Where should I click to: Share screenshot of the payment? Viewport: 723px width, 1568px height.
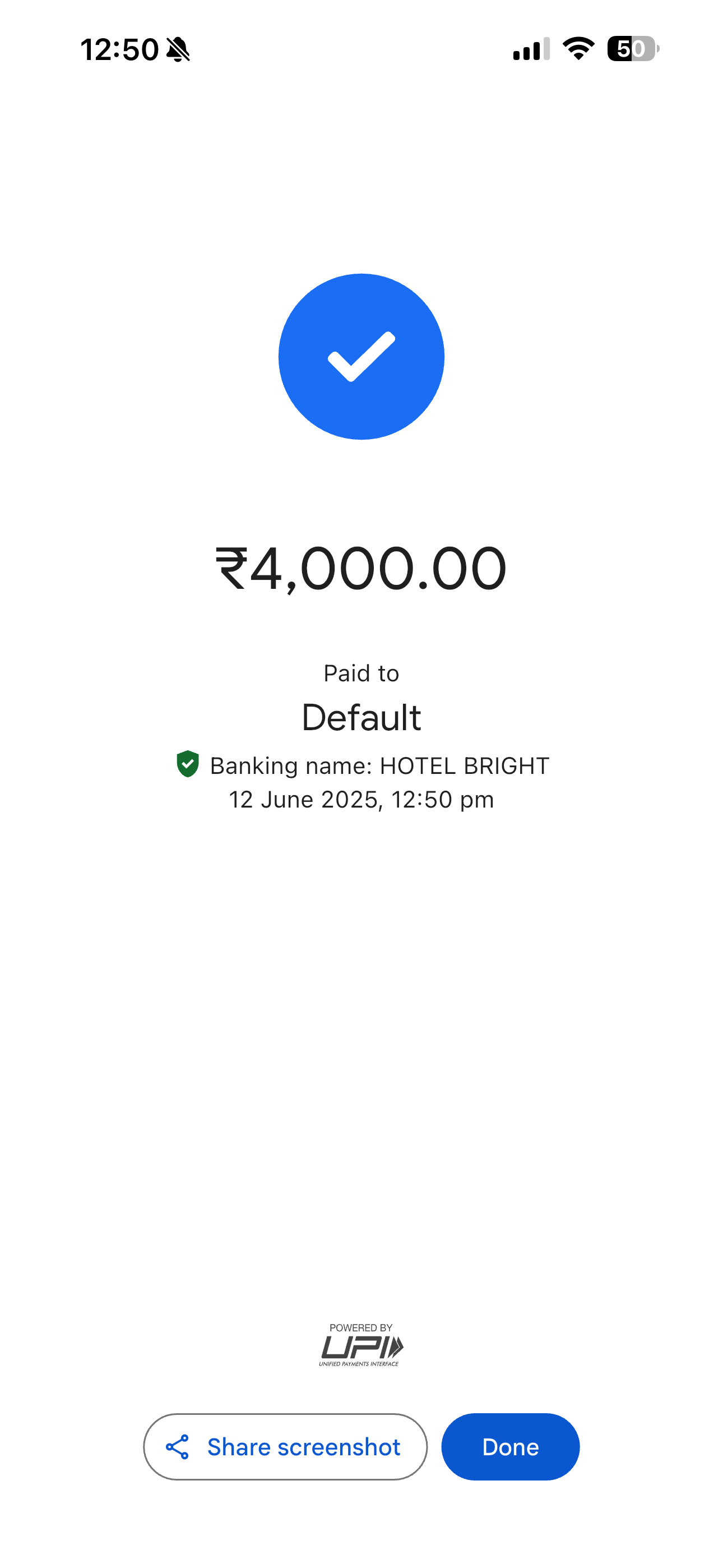point(285,1446)
